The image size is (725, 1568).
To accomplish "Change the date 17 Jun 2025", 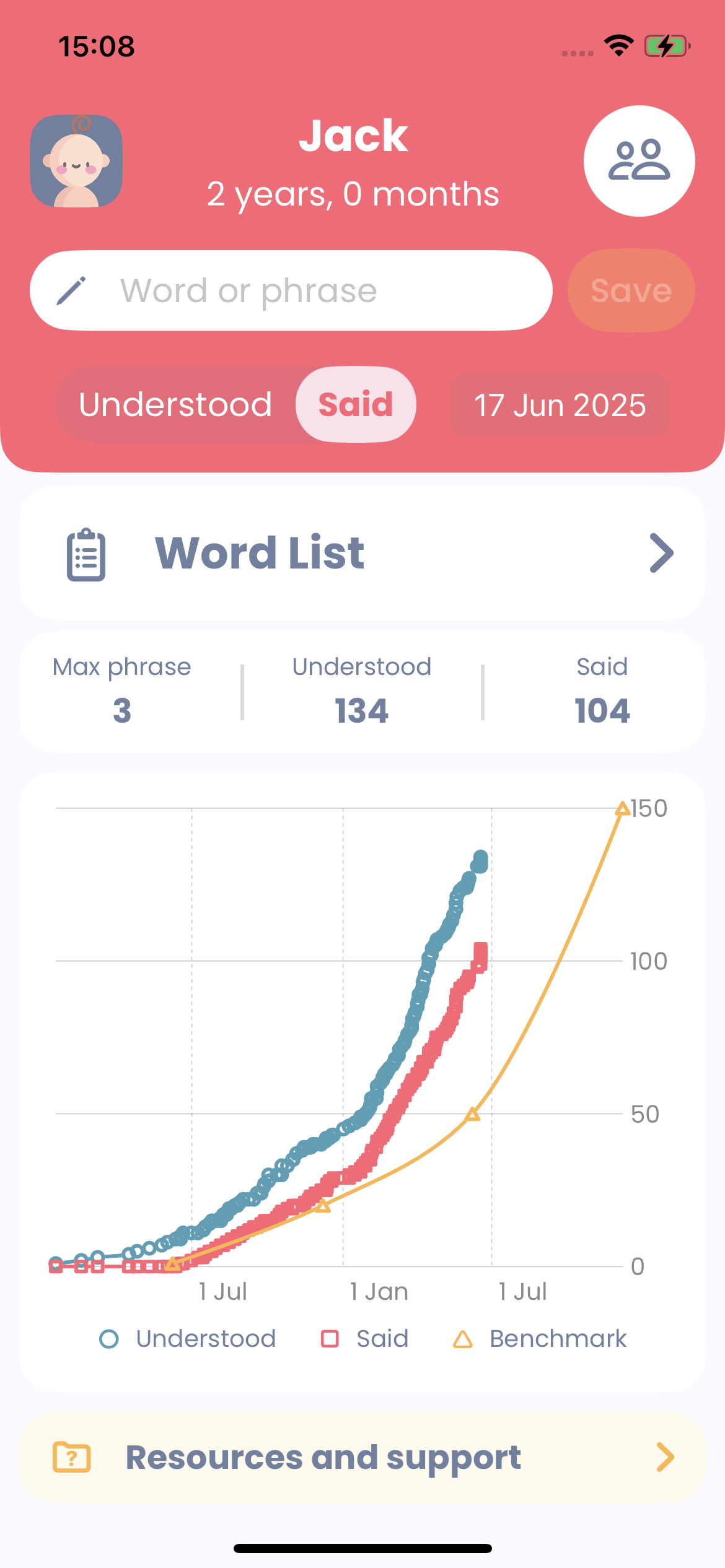I will pyautogui.click(x=560, y=405).
